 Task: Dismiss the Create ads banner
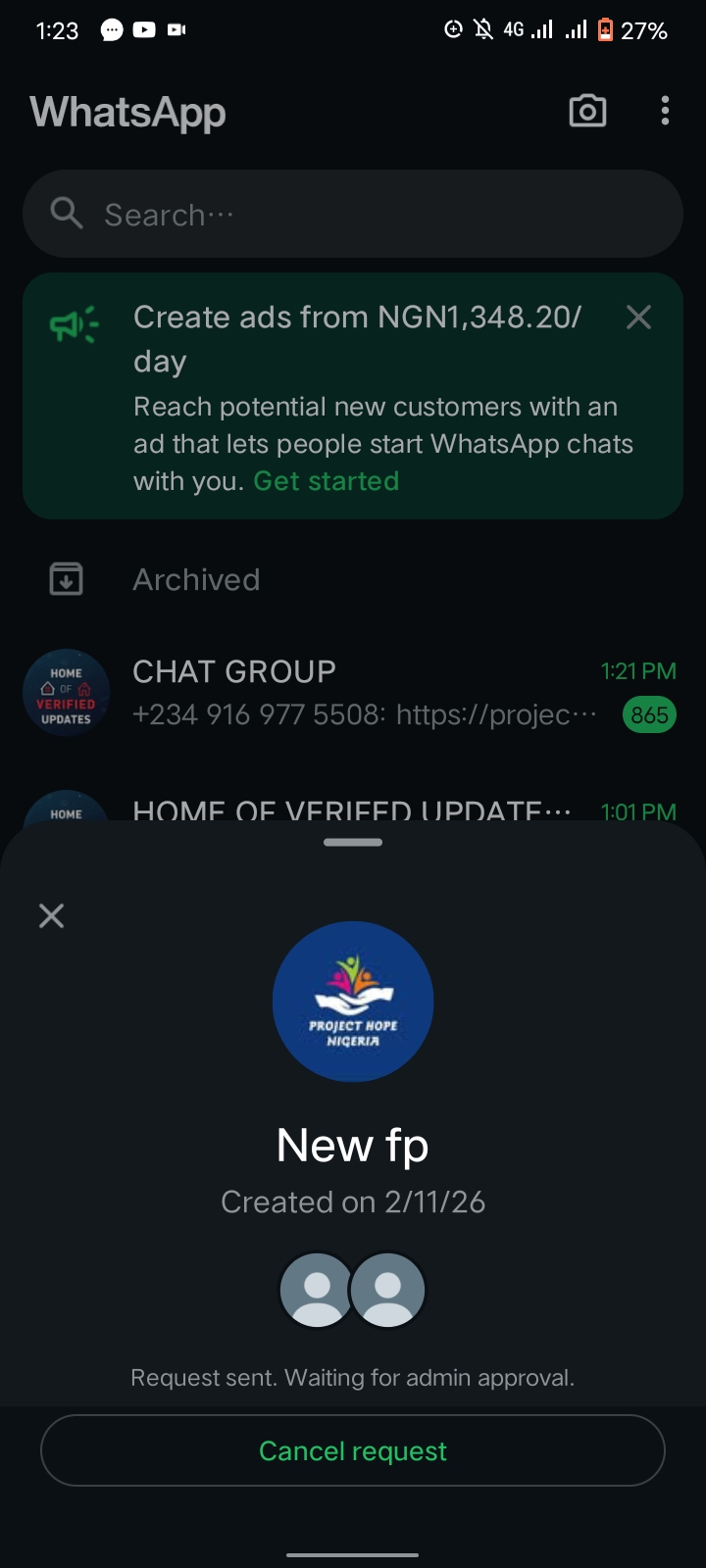638,318
